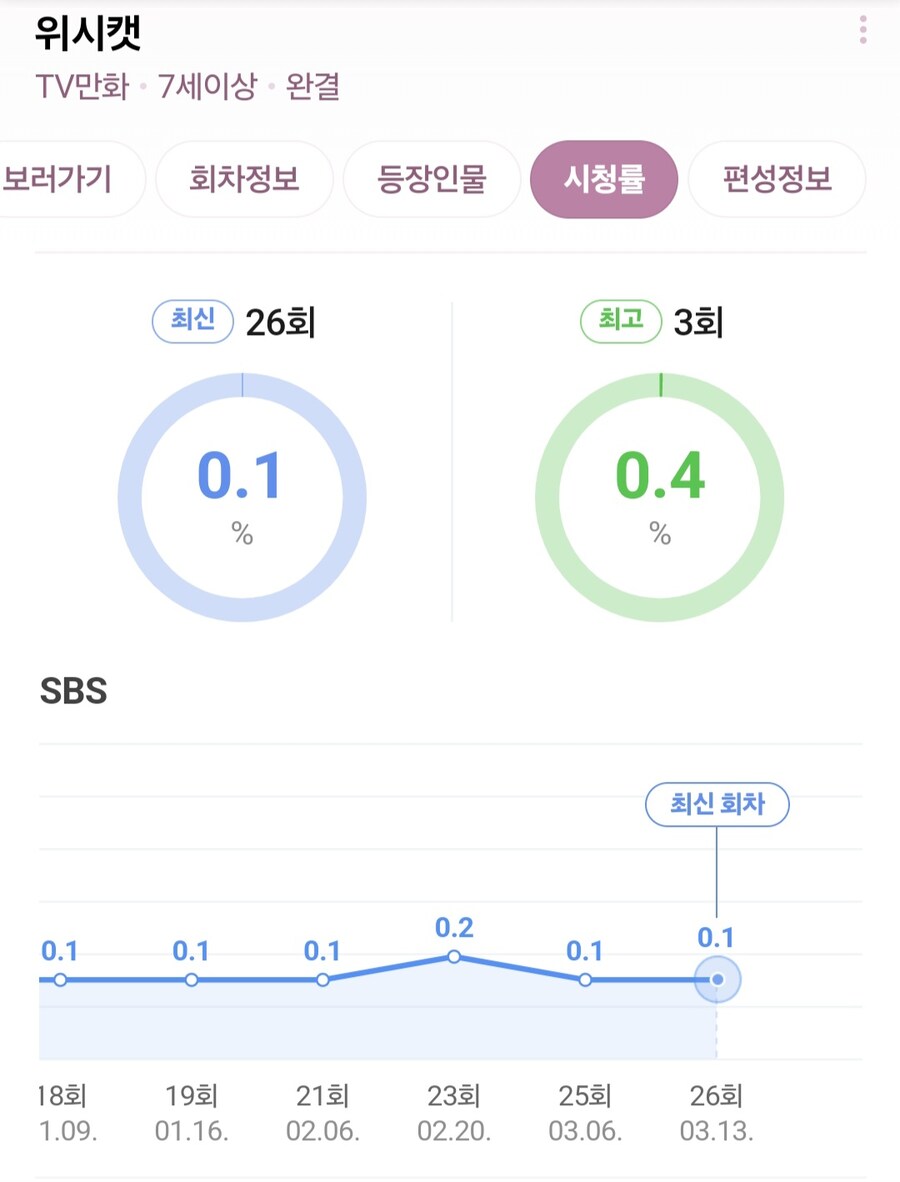Screen dimensions: 900x1182
Task: Open the 편성정보 tab
Action: (x=776, y=179)
